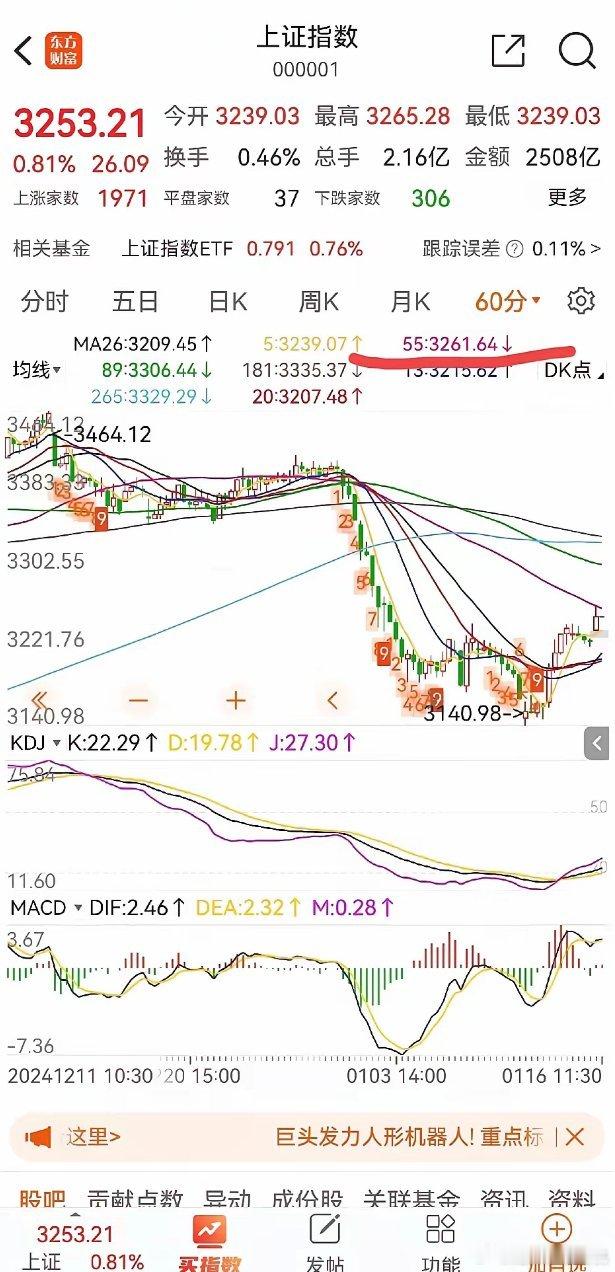Switch to the 分时 chart tab
This screenshot has height=1272, width=615.
tap(45, 301)
